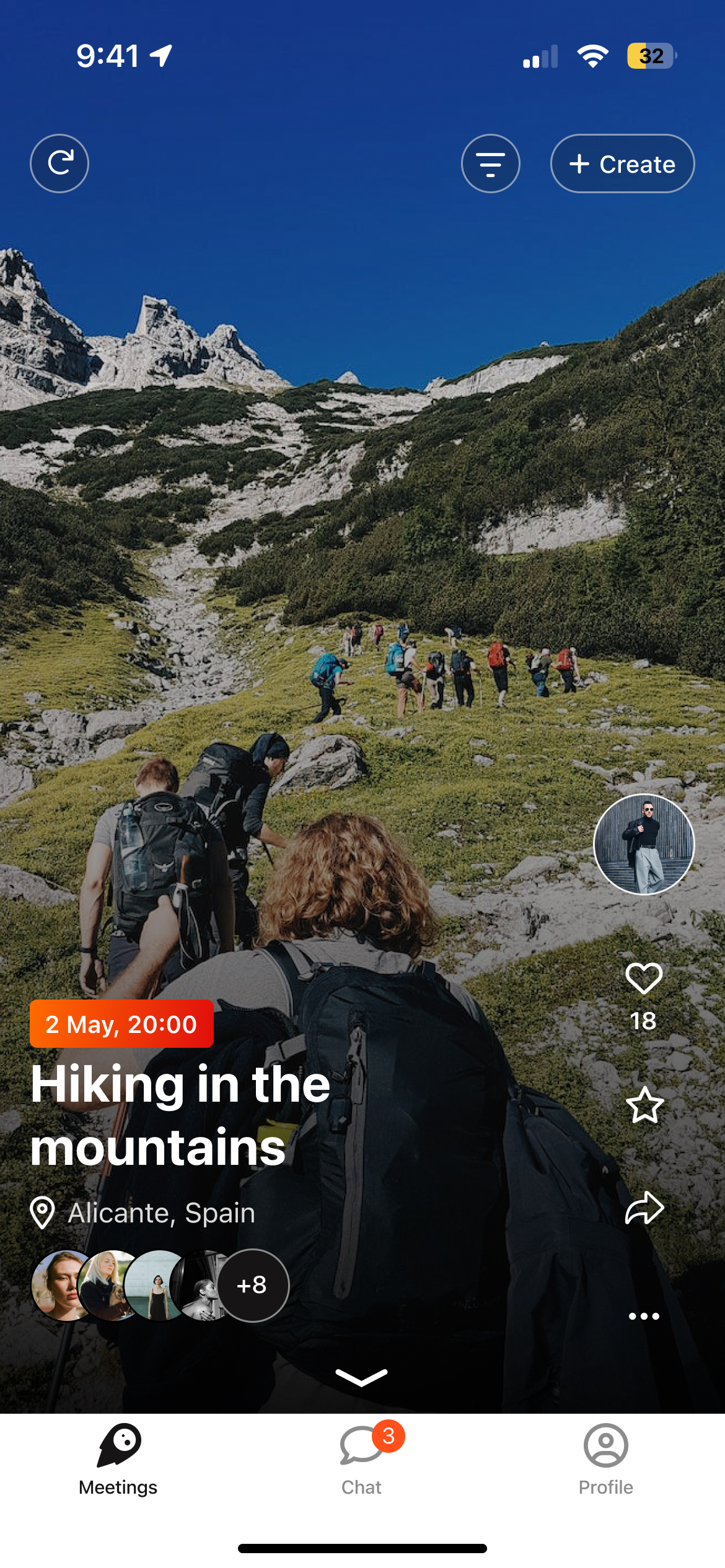The width and height of the screenshot is (725, 1568).
Task: Share the hiking meeting
Action: pyautogui.click(x=644, y=1208)
